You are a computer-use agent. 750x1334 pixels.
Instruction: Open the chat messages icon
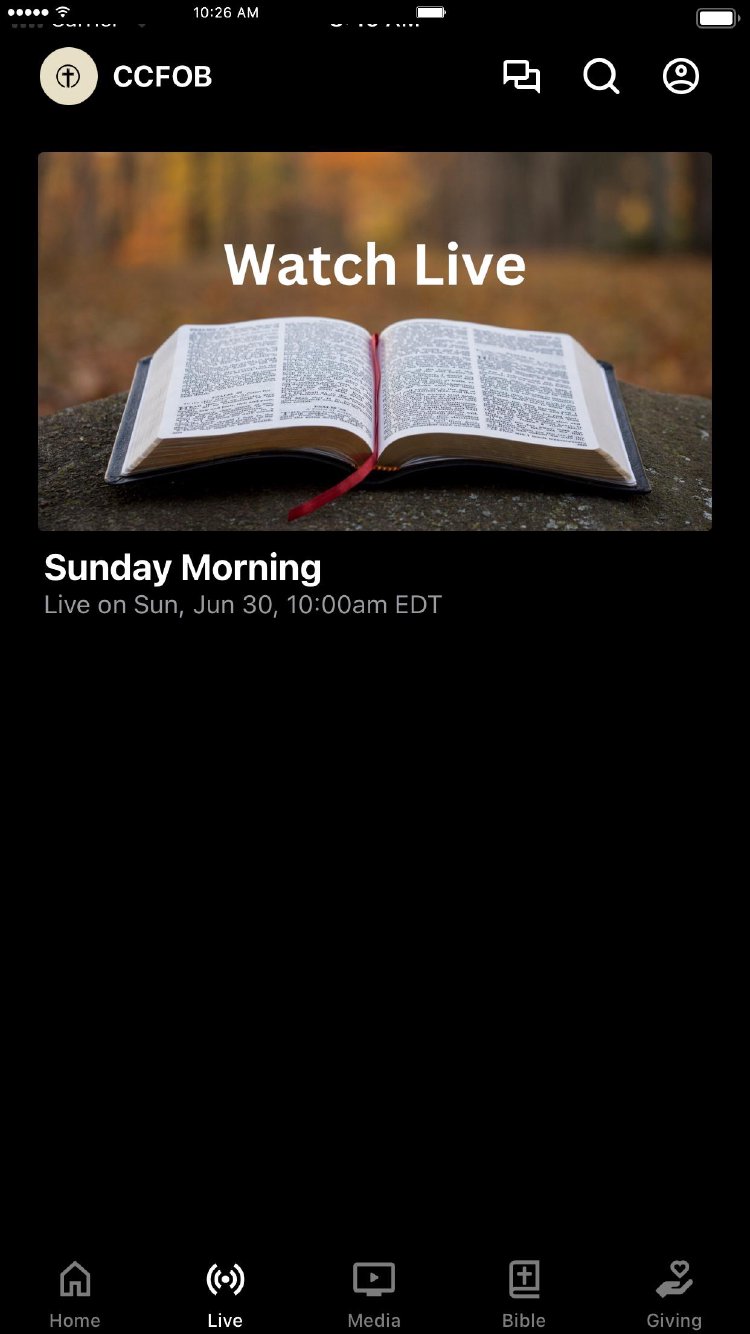[521, 77]
